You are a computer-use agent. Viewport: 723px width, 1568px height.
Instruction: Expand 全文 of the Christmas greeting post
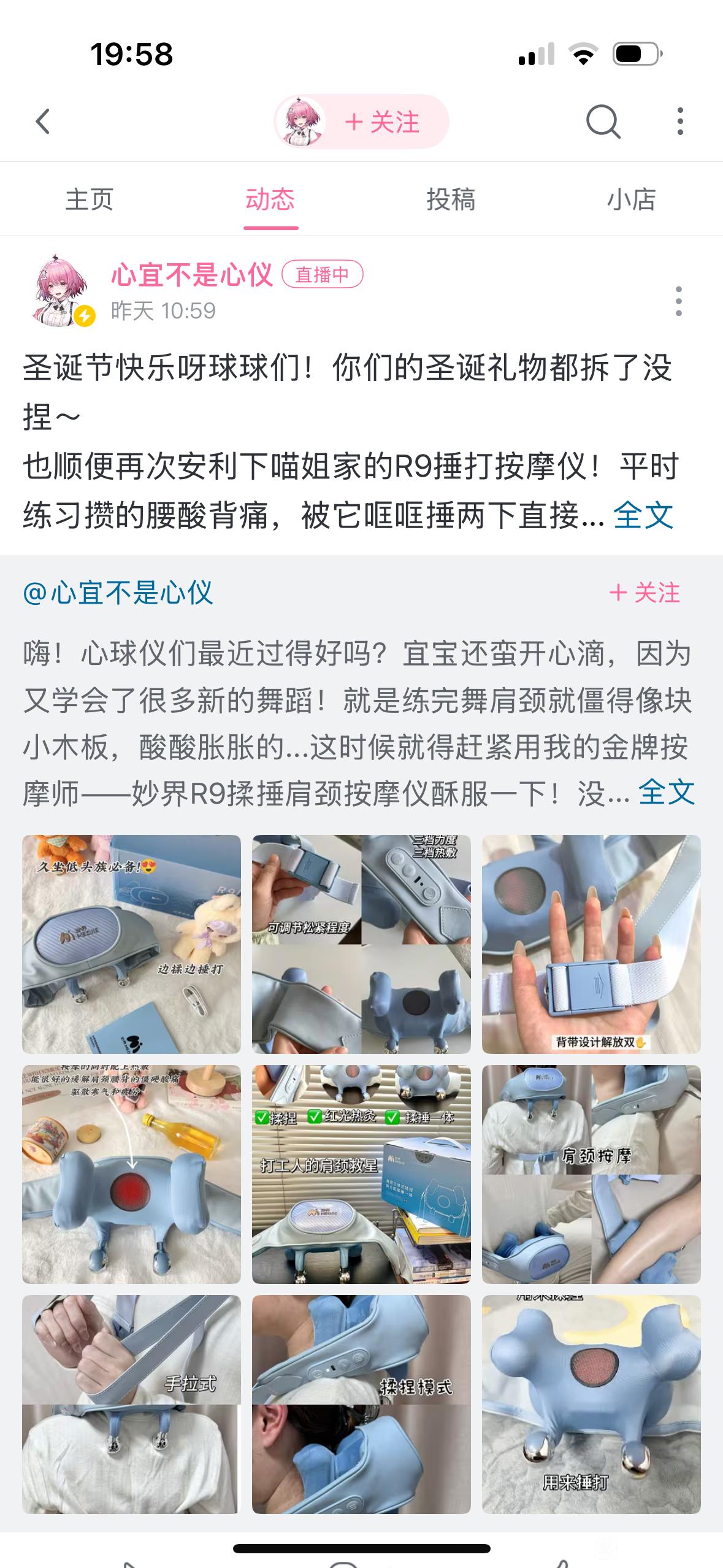click(x=643, y=515)
